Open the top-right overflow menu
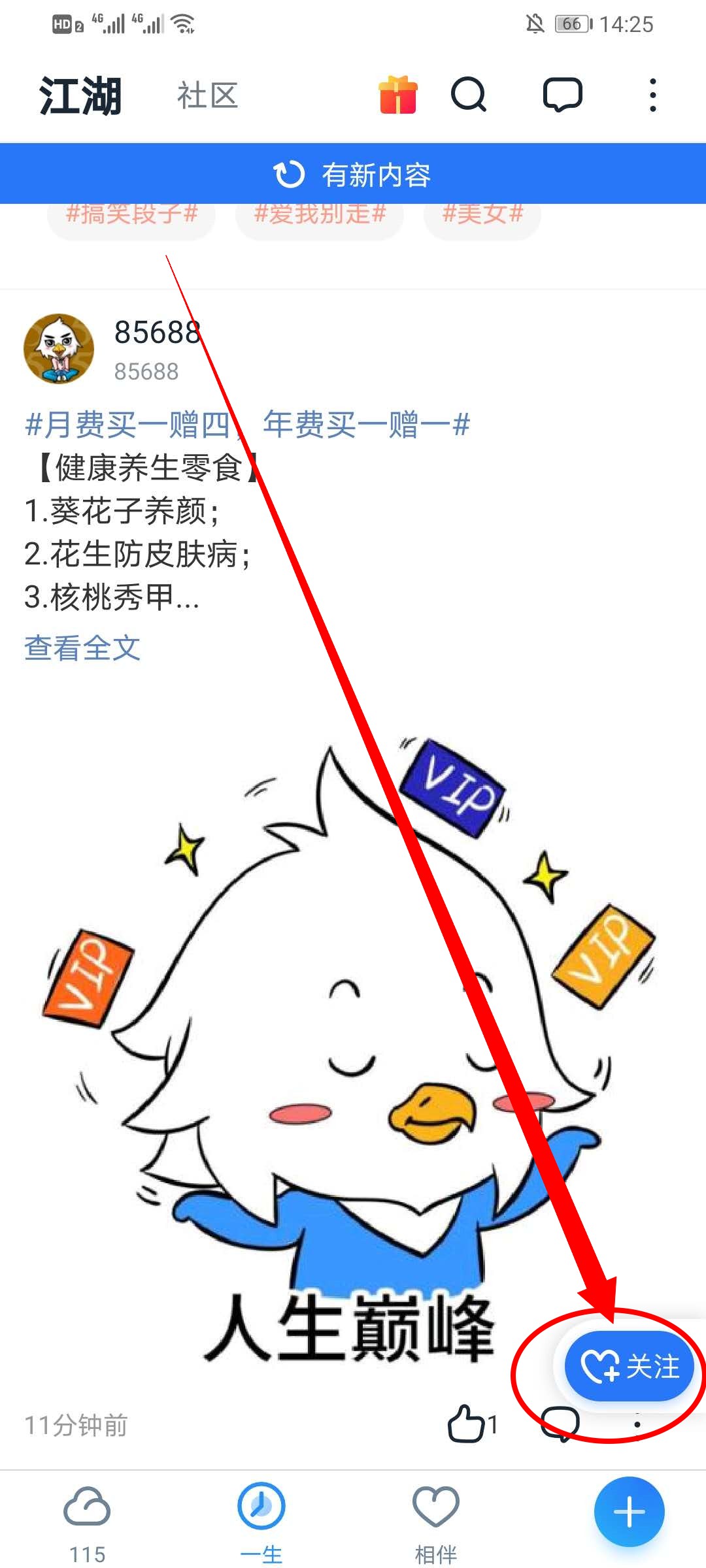The height and width of the screenshot is (1568, 706). click(x=652, y=95)
